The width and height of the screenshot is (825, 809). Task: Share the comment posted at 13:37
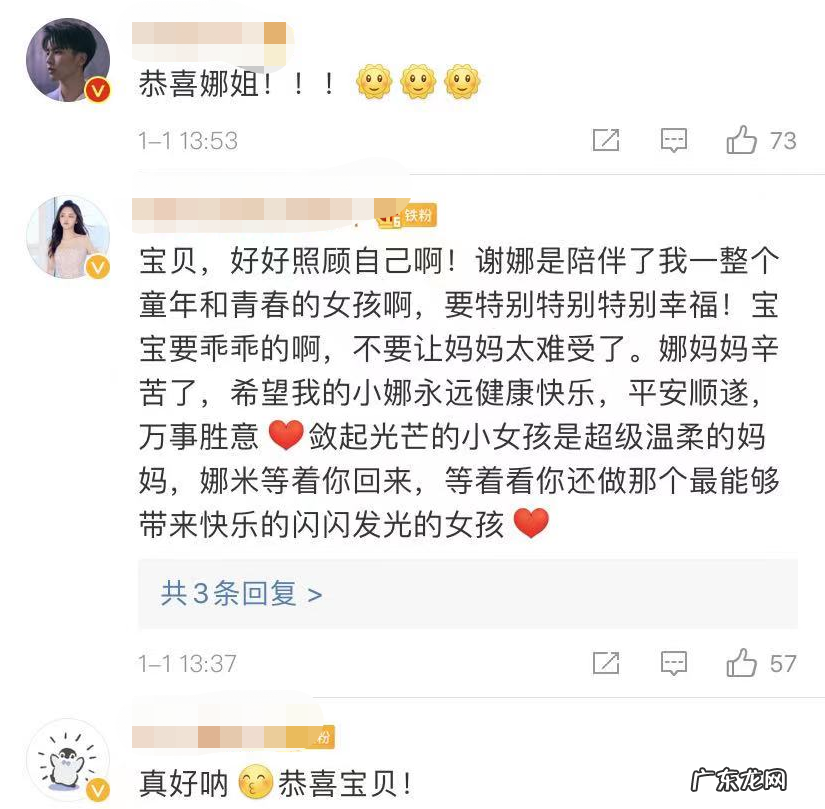pos(606,662)
